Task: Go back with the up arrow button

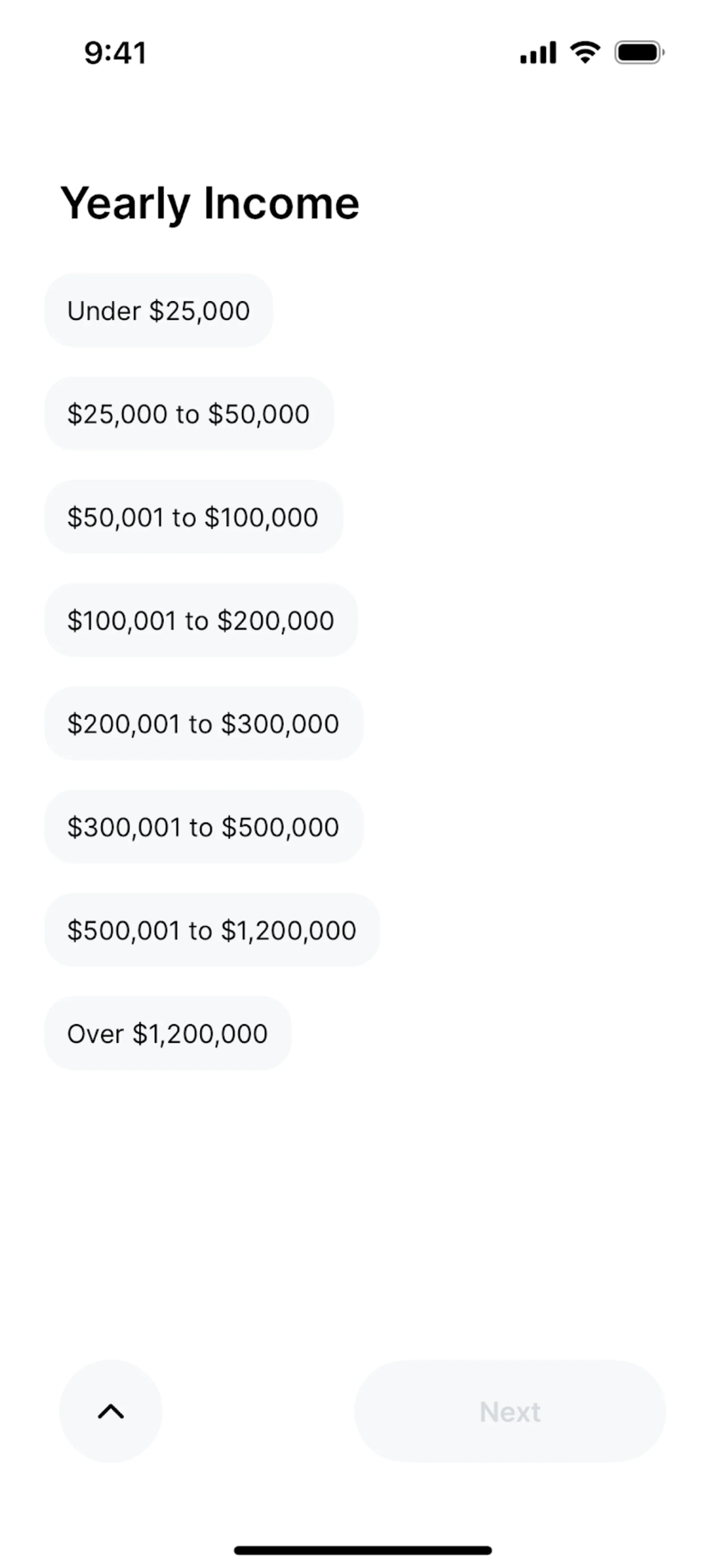Action: (111, 1411)
